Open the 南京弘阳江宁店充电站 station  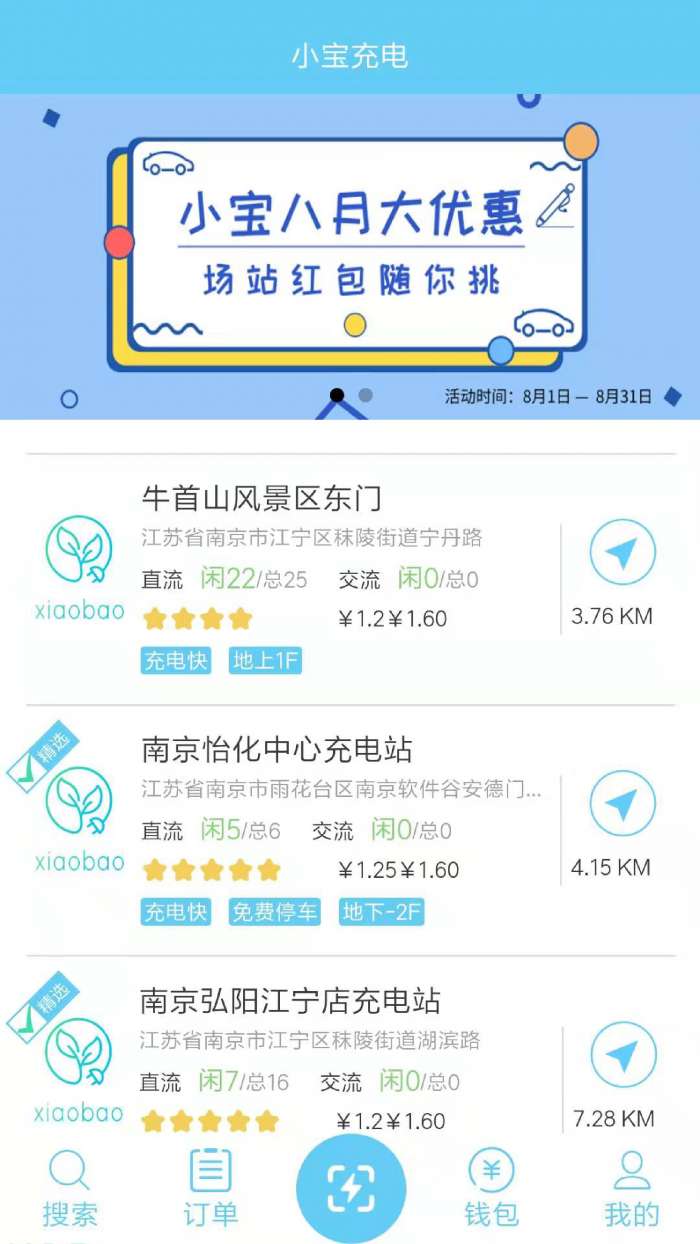tap(290, 1001)
